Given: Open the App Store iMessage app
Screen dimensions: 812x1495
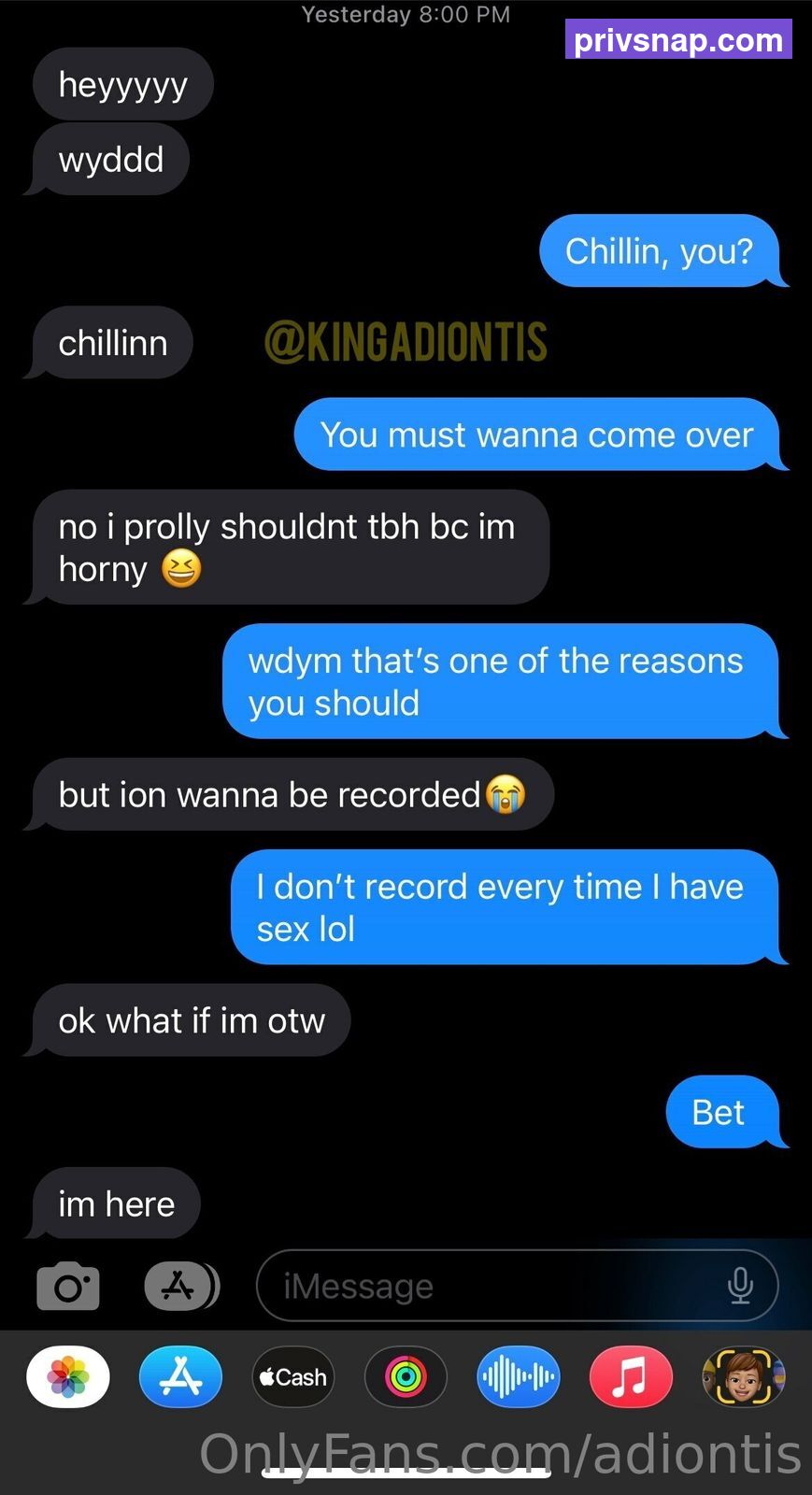Looking at the screenshot, I should [180, 1376].
